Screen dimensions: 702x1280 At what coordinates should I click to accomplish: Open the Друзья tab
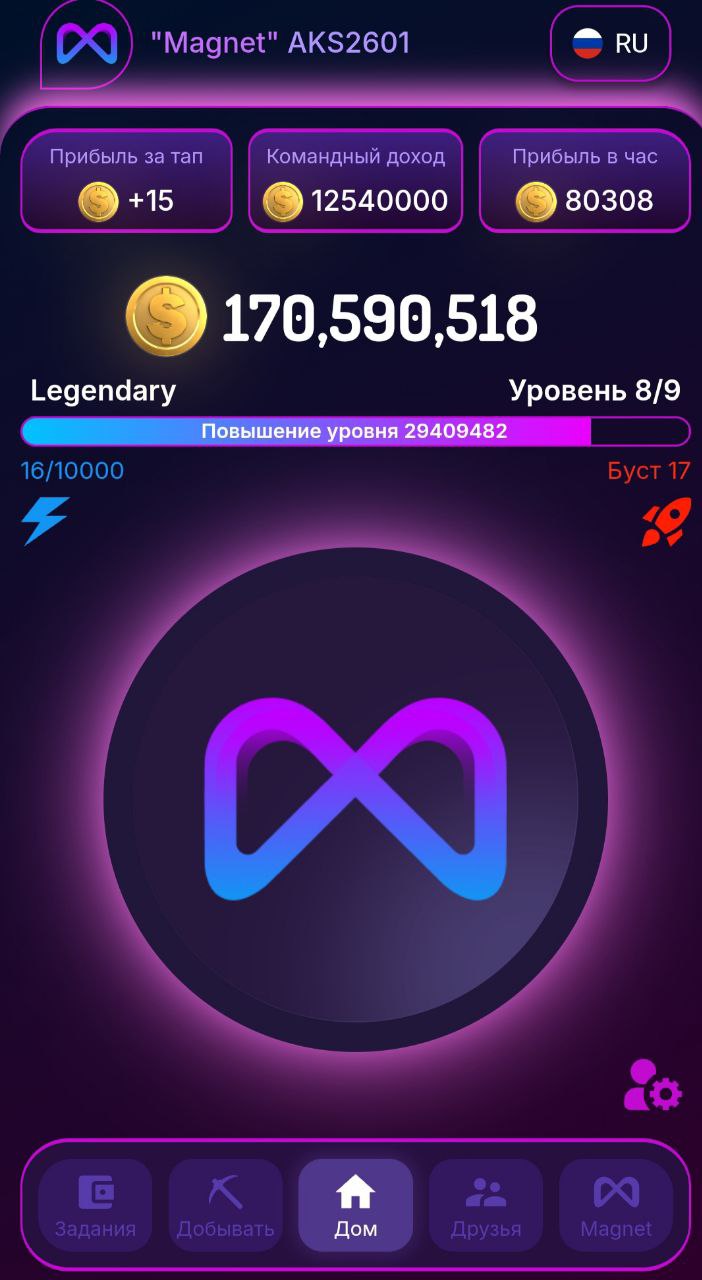[x=486, y=1205]
